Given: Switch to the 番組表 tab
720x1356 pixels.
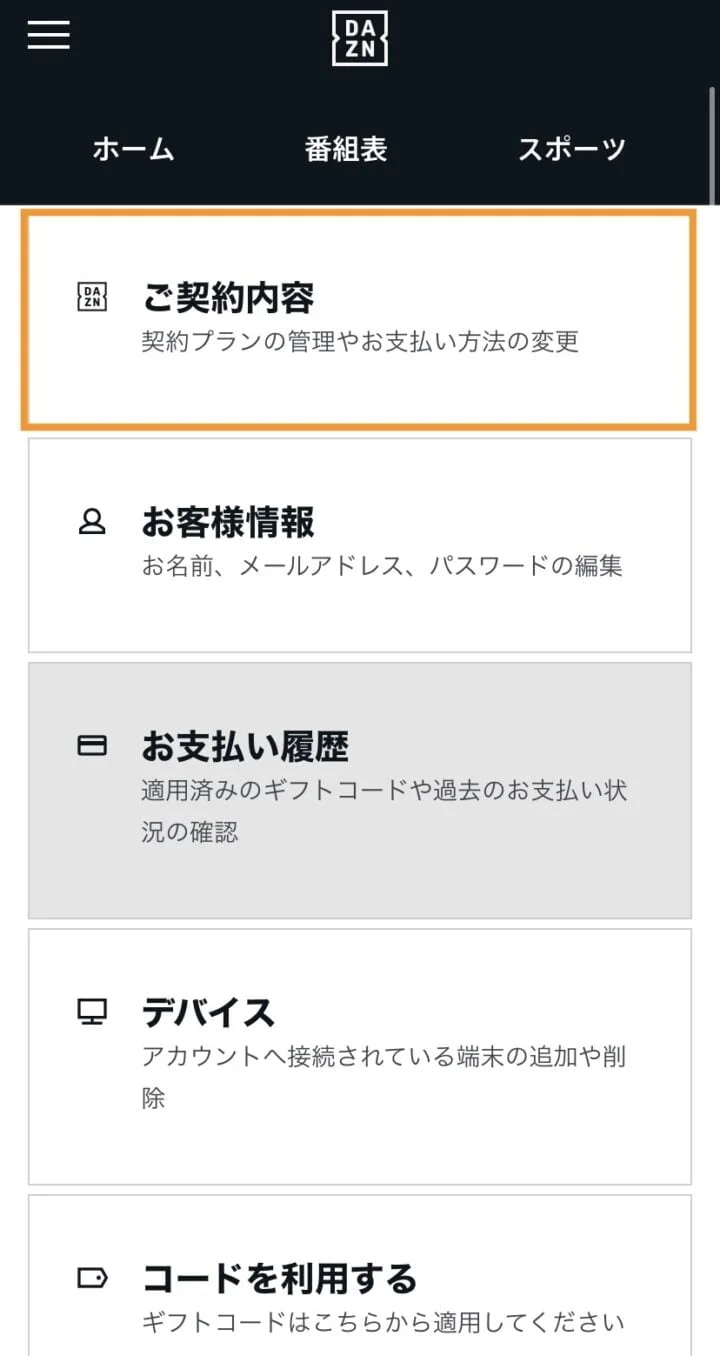Looking at the screenshot, I should pos(346,150).
